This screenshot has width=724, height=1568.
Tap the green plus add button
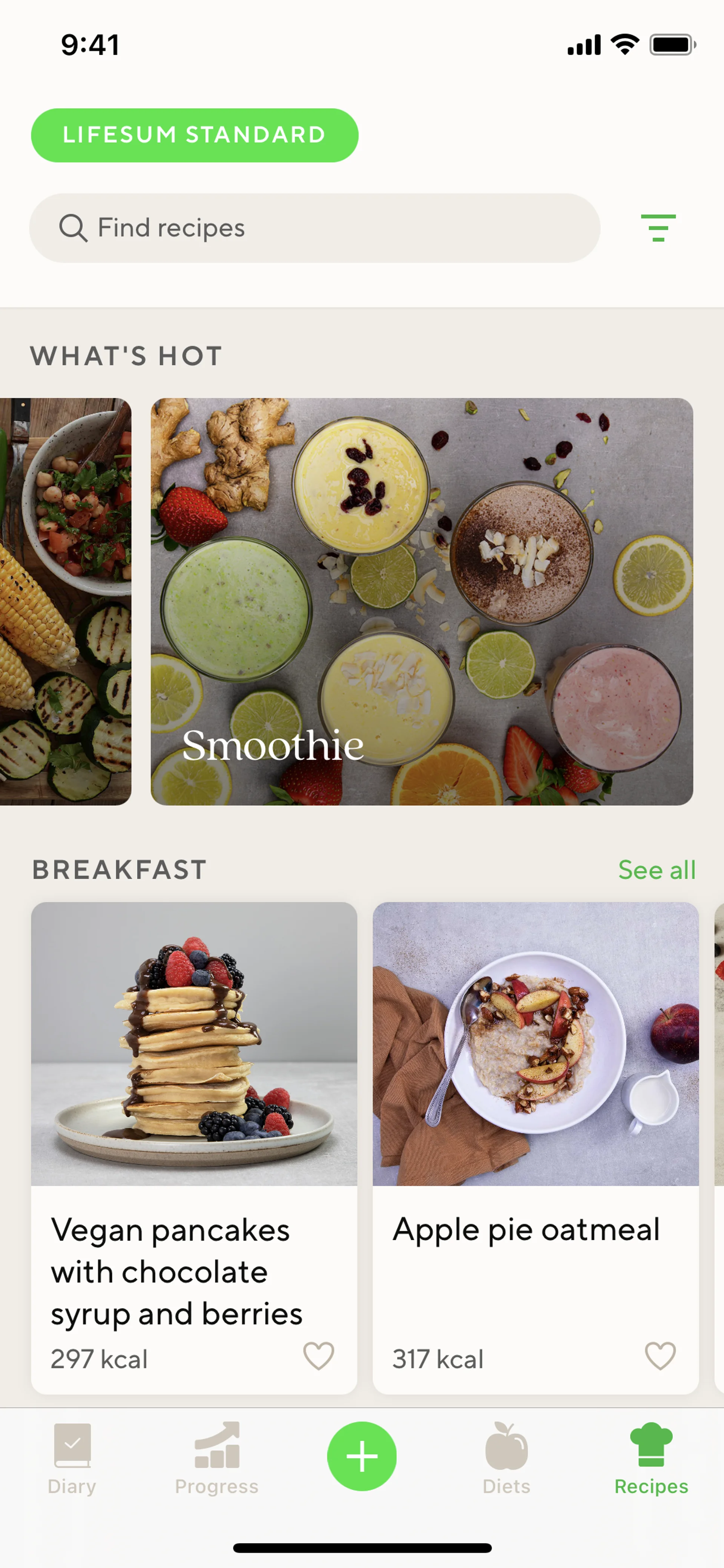click(x=362, y=1456)
